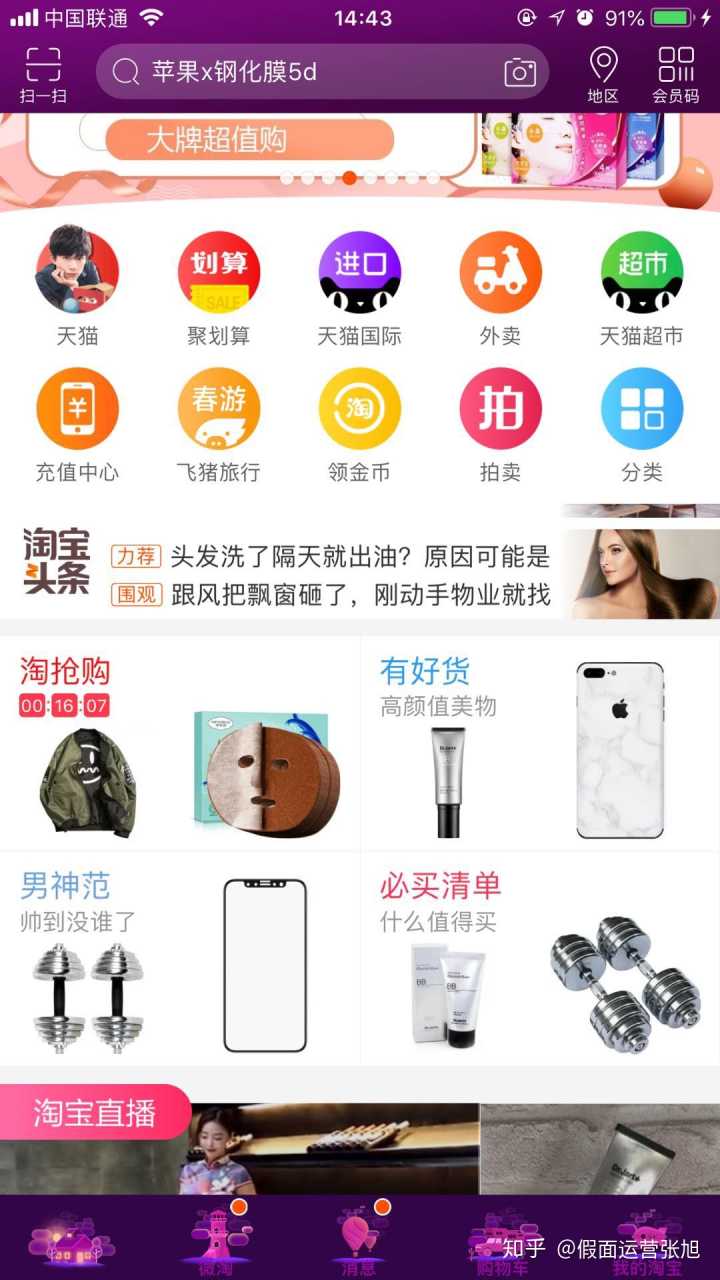Open camera image search
720x1280 pixels.
[x=519, y=72]
